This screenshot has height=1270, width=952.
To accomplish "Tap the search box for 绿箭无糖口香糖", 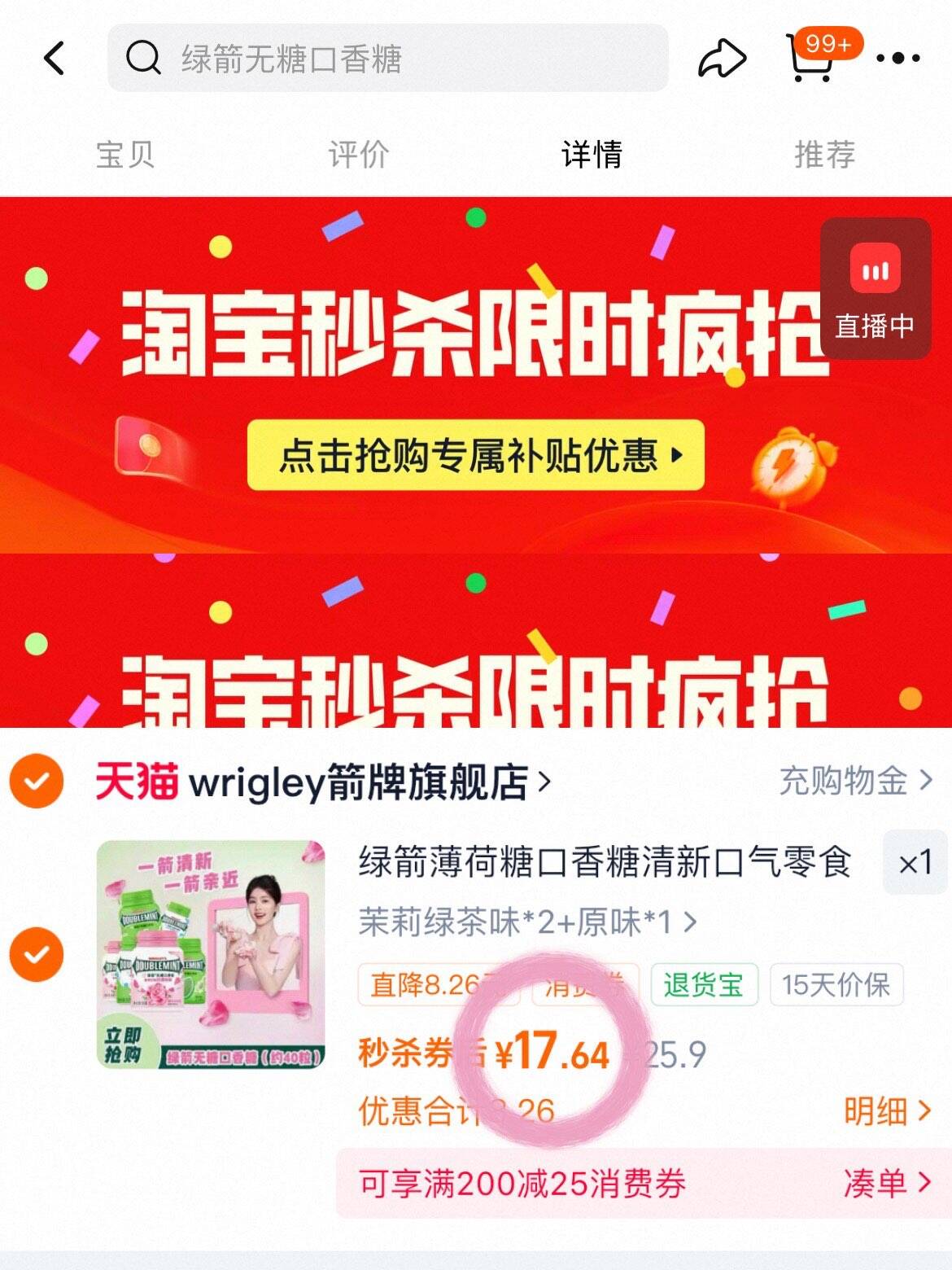I will (x=388, y=59).
